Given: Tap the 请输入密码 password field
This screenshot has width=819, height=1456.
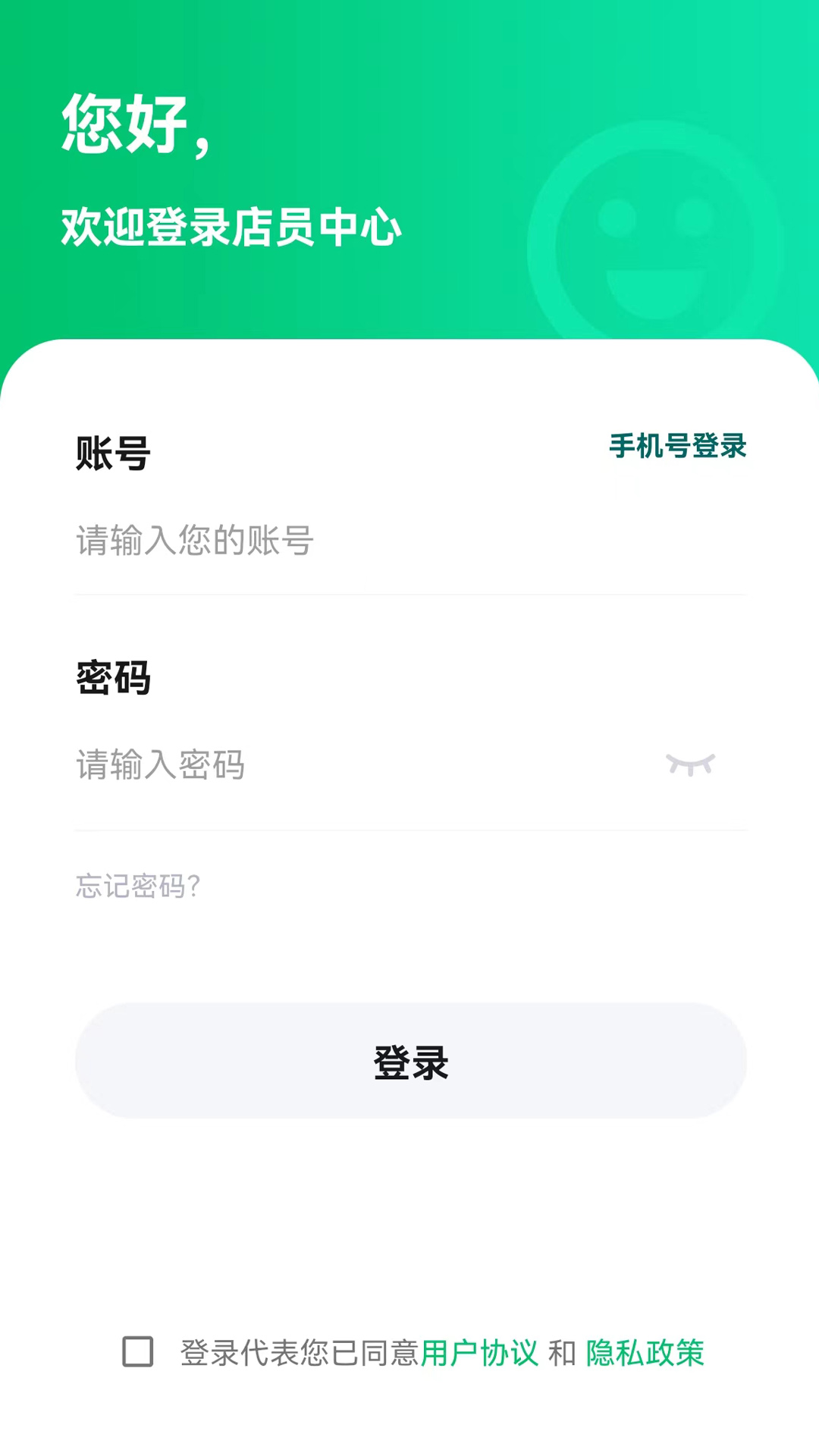Looking at the screenshot, I should (356, 764).
